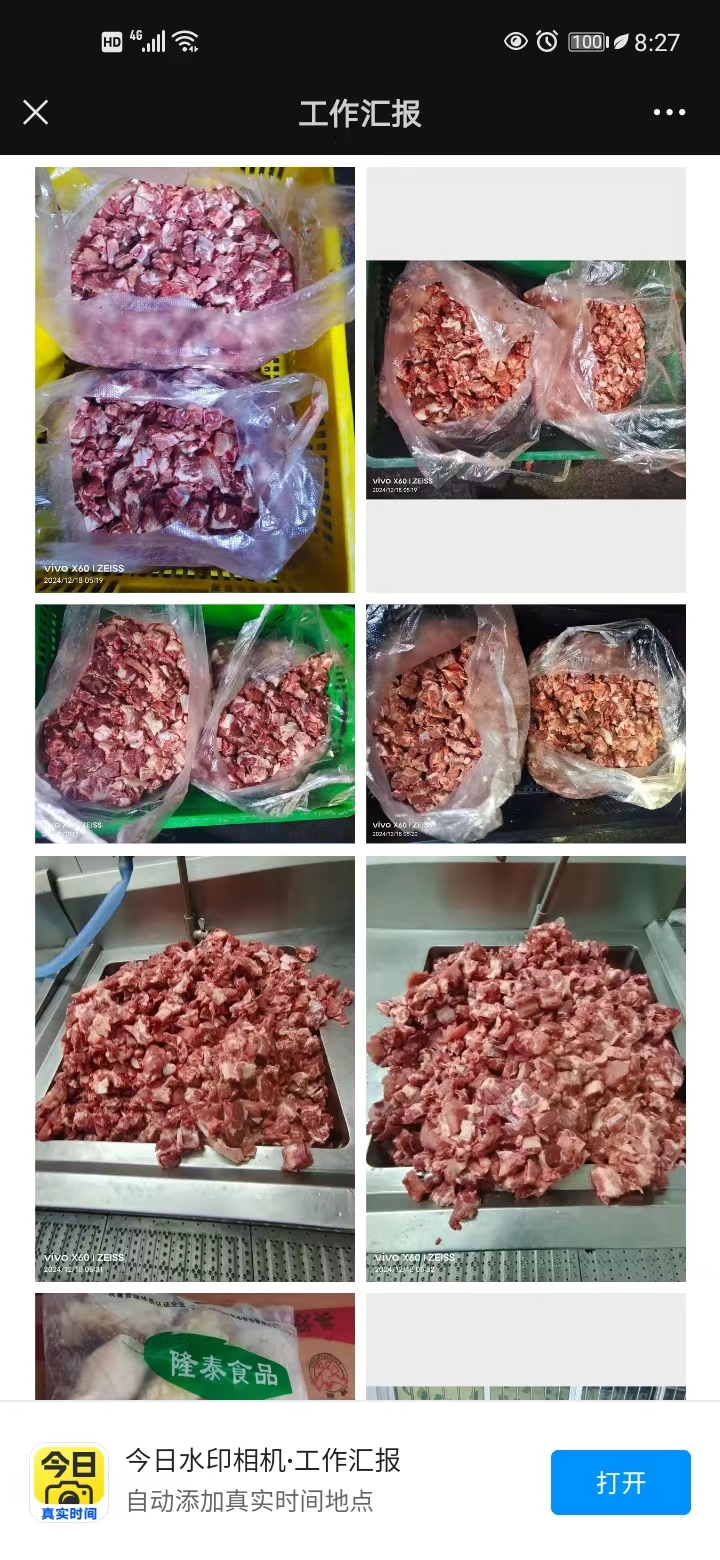View the right steel tray meat photo
720x1560 pixels.
pos(526,1068)
